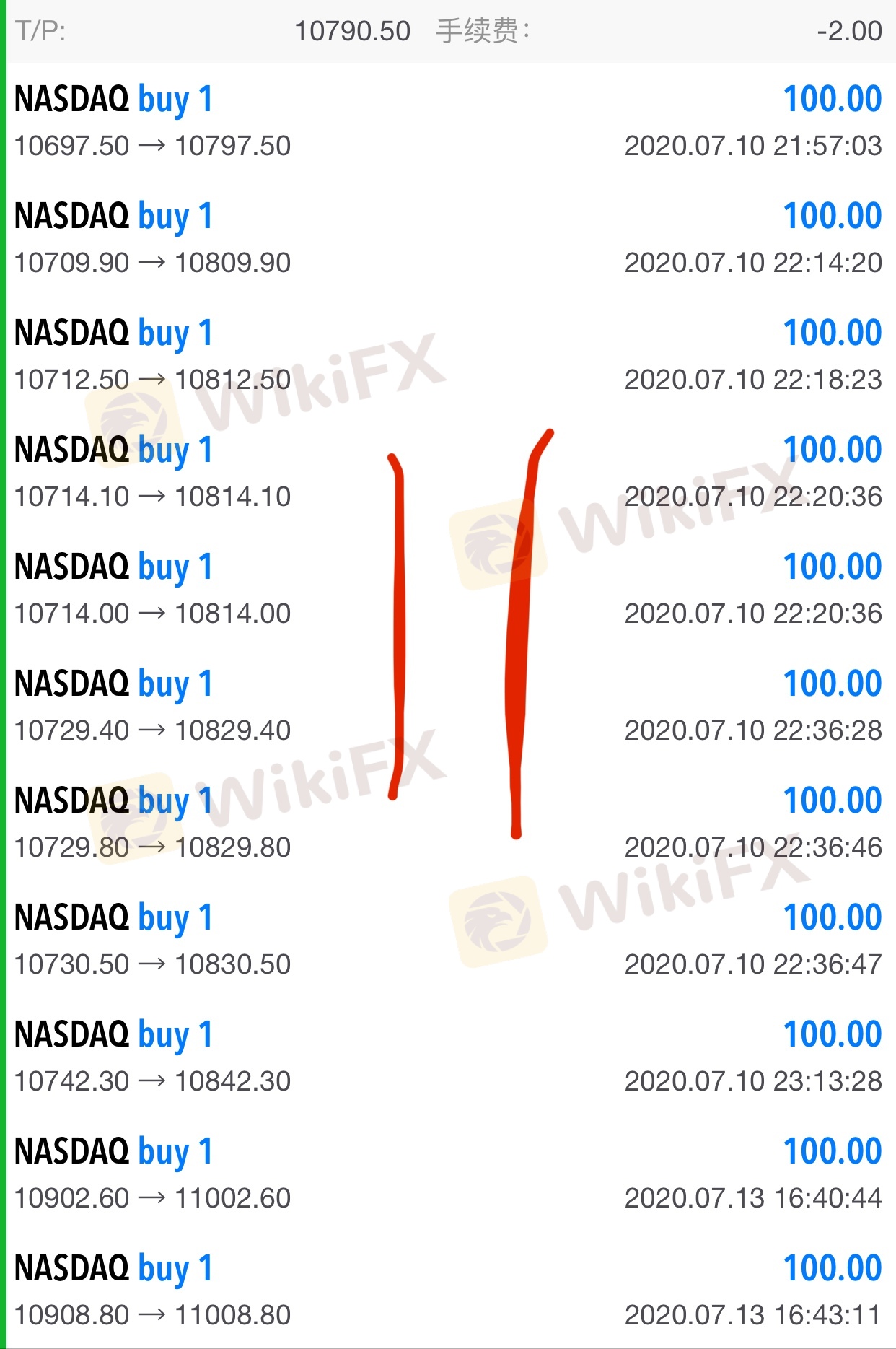The image size is (896, 1349).
Task: Expand the NASDAQ buy from 10729.80
Action: coord(447,823)
